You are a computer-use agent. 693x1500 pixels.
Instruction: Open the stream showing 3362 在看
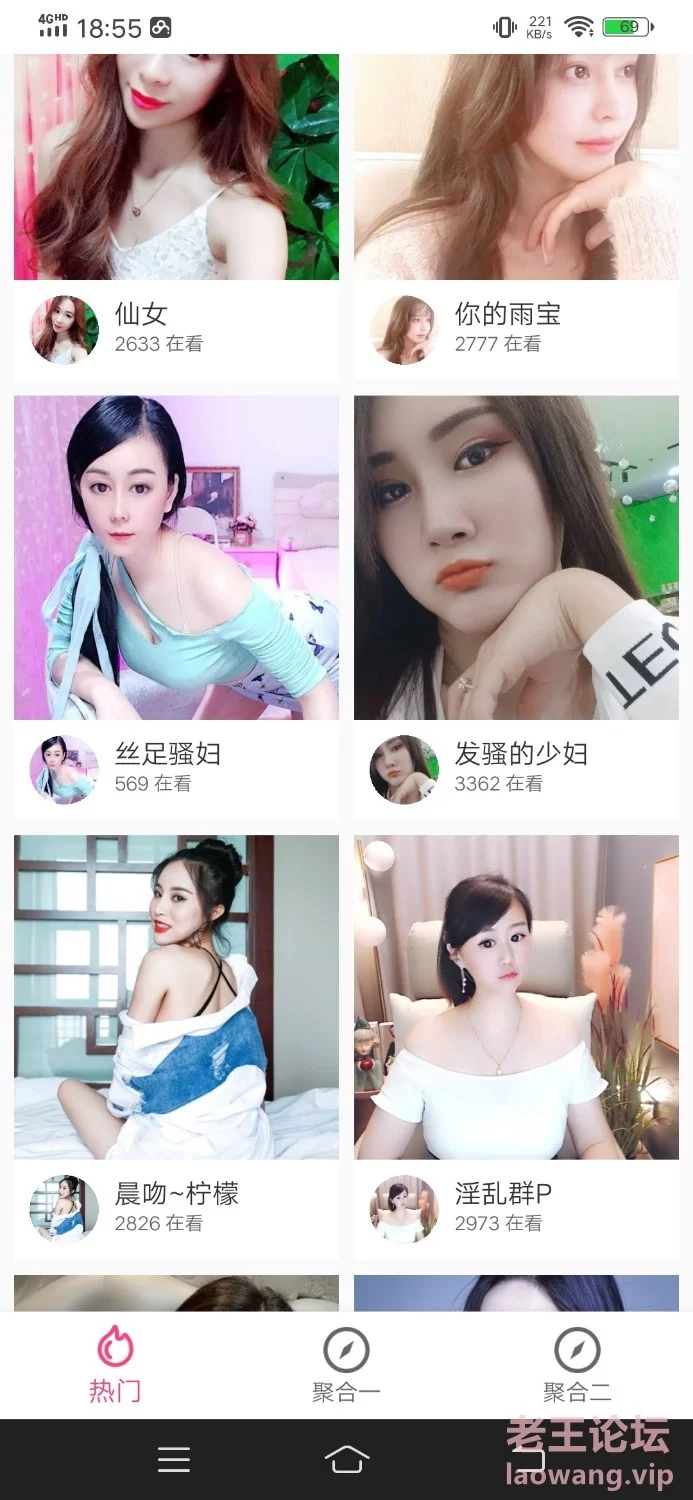coord(516,607)
